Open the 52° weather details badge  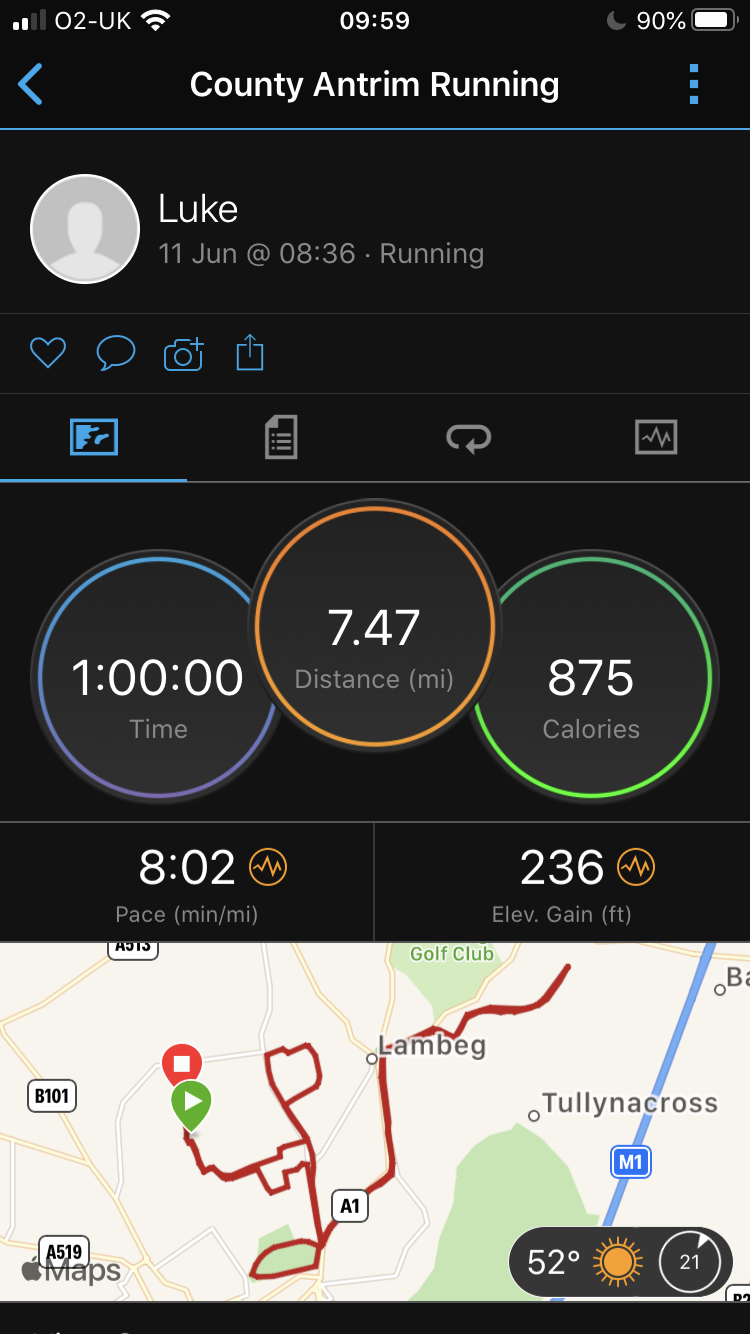[x=620, y=1262]
